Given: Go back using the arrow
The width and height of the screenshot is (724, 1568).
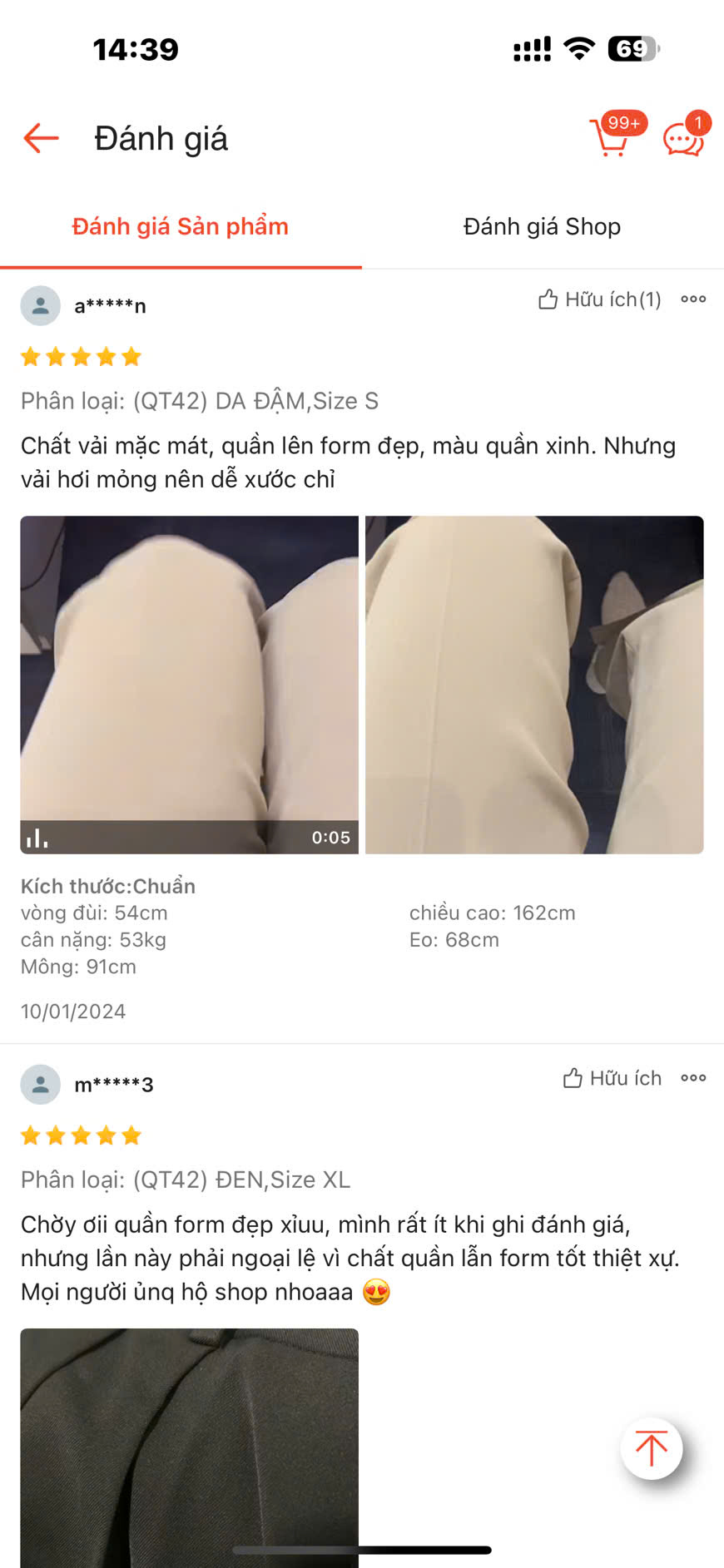Looking at the screenshot, I should (x=41, y=138).
